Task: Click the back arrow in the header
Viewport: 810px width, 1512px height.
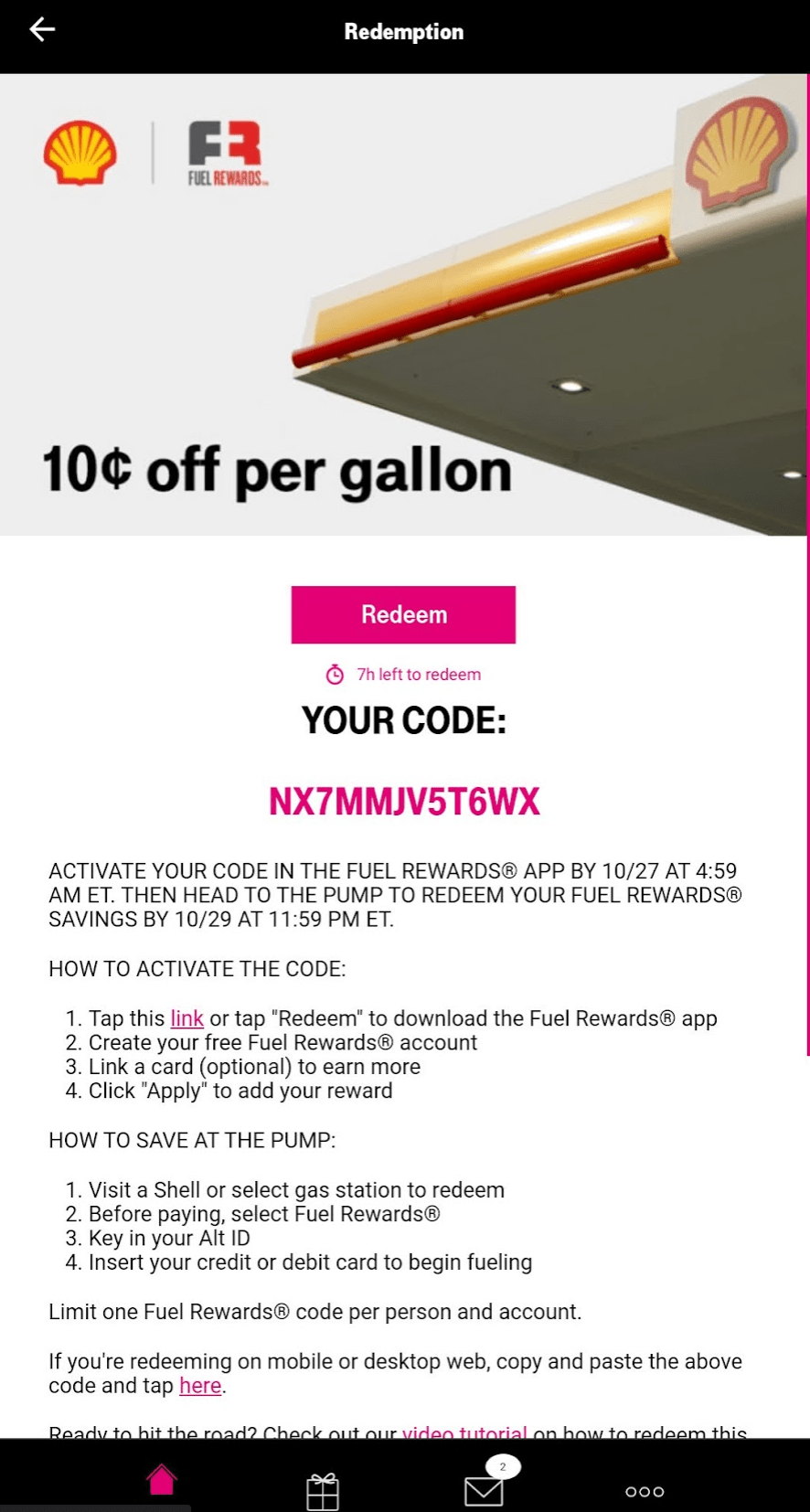Action: click(x=43, y=29)
